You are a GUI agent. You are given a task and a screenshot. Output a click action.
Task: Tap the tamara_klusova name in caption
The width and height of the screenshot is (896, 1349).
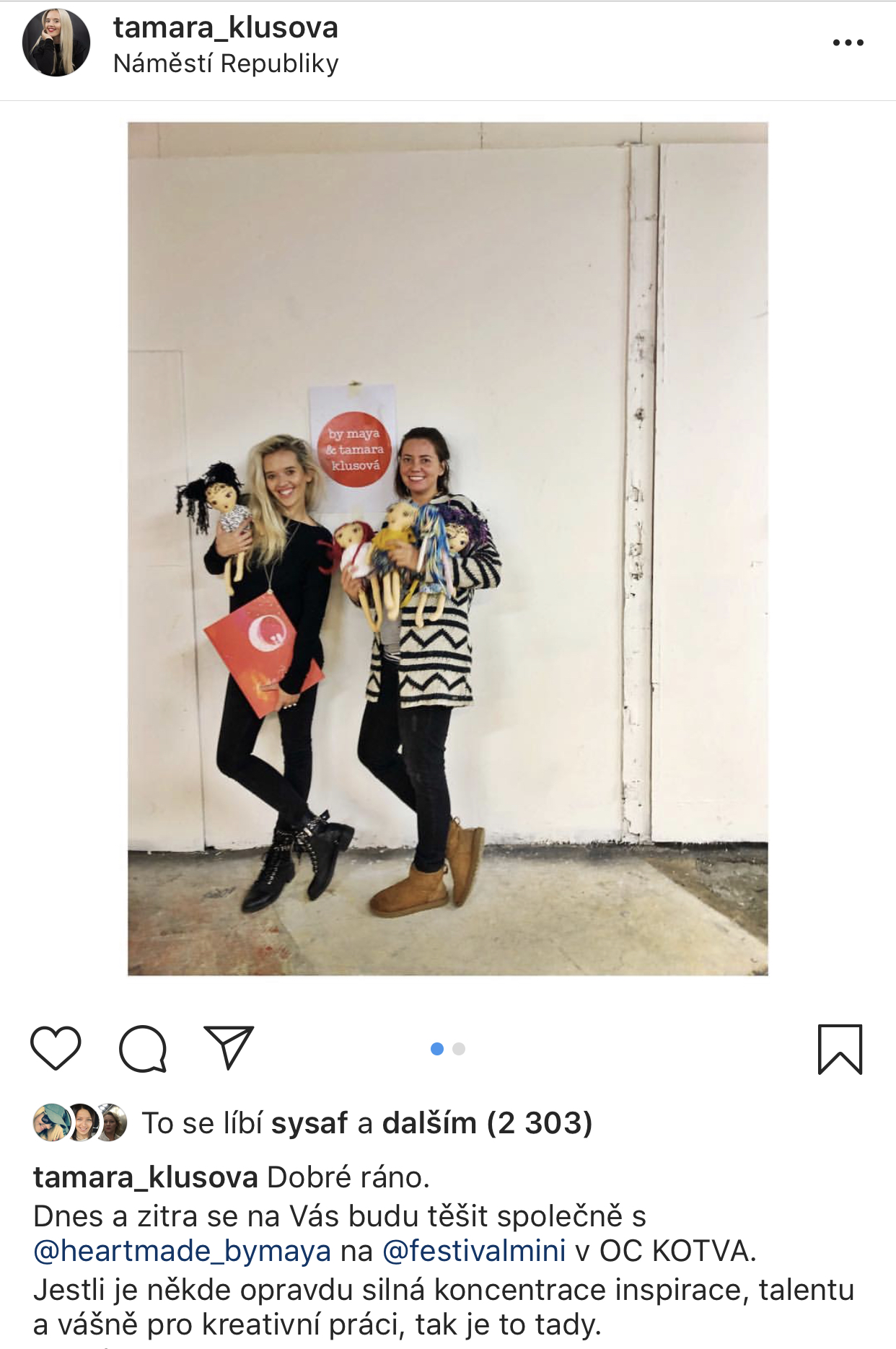coord(146,1177)
